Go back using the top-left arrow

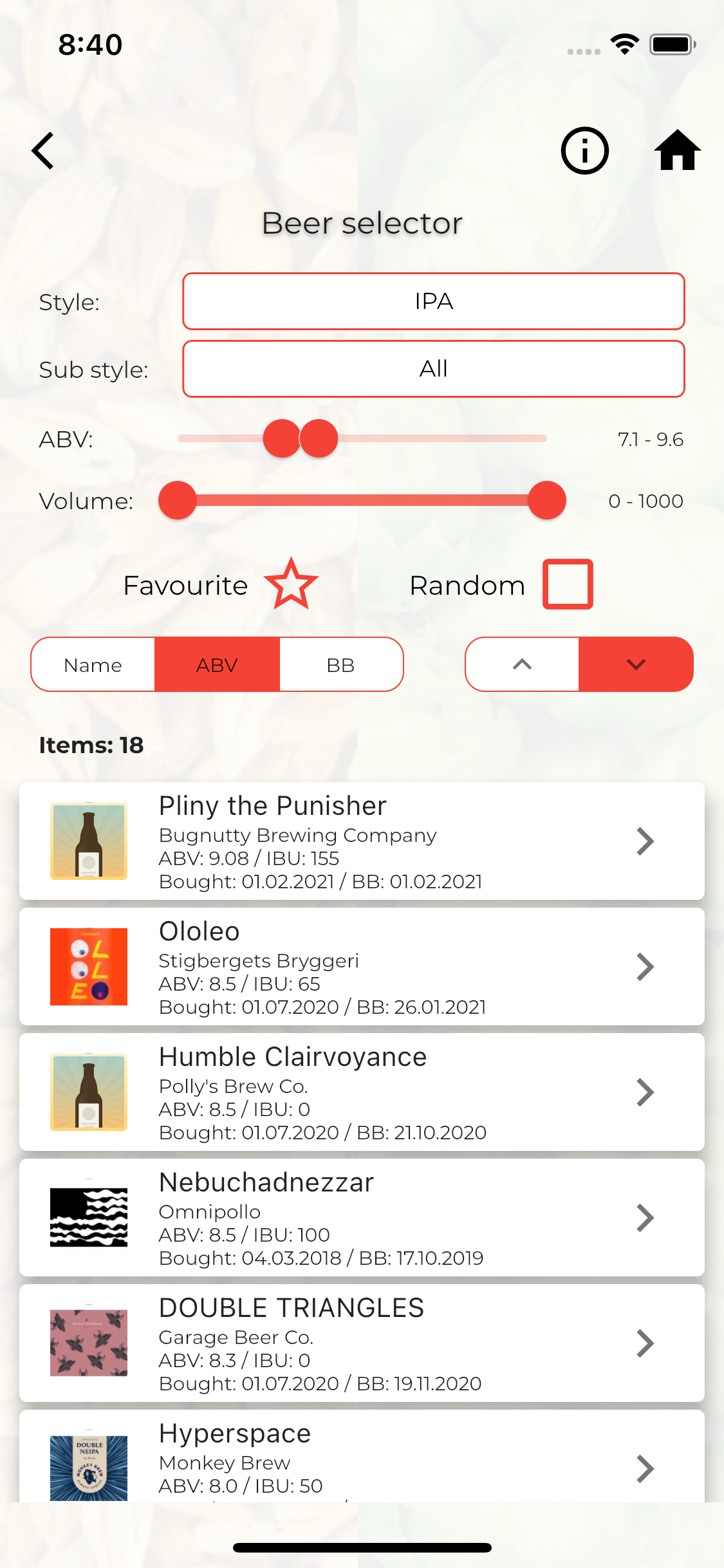(x=43, y=151)
